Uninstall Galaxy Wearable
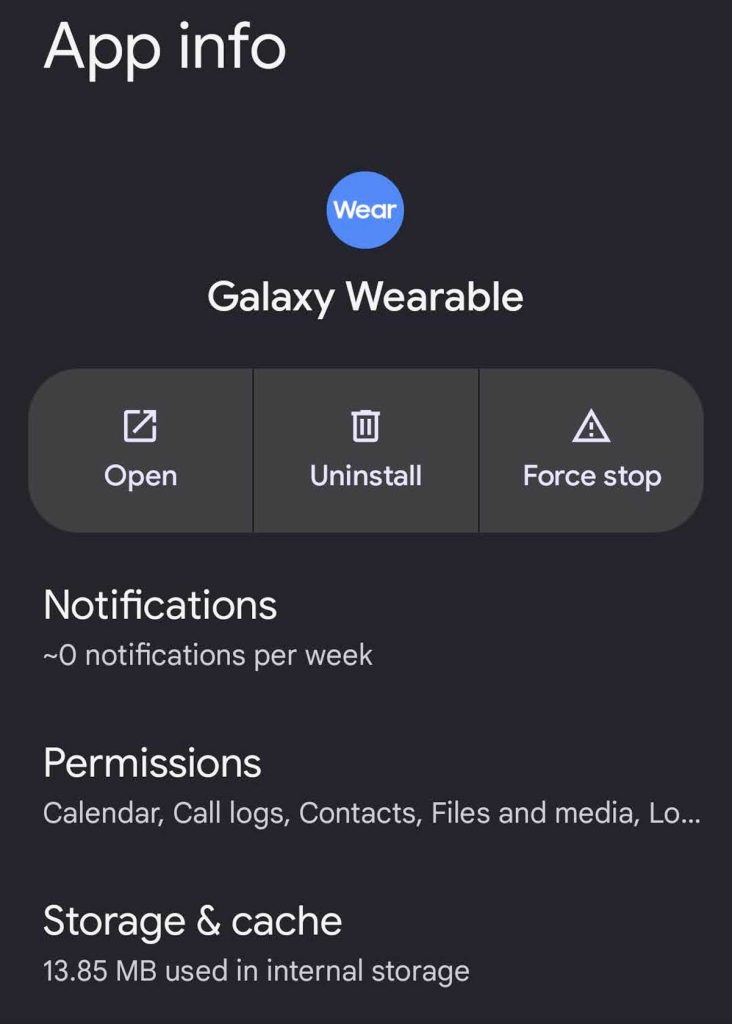The image size is (732, 1024). tap(366, 450)
